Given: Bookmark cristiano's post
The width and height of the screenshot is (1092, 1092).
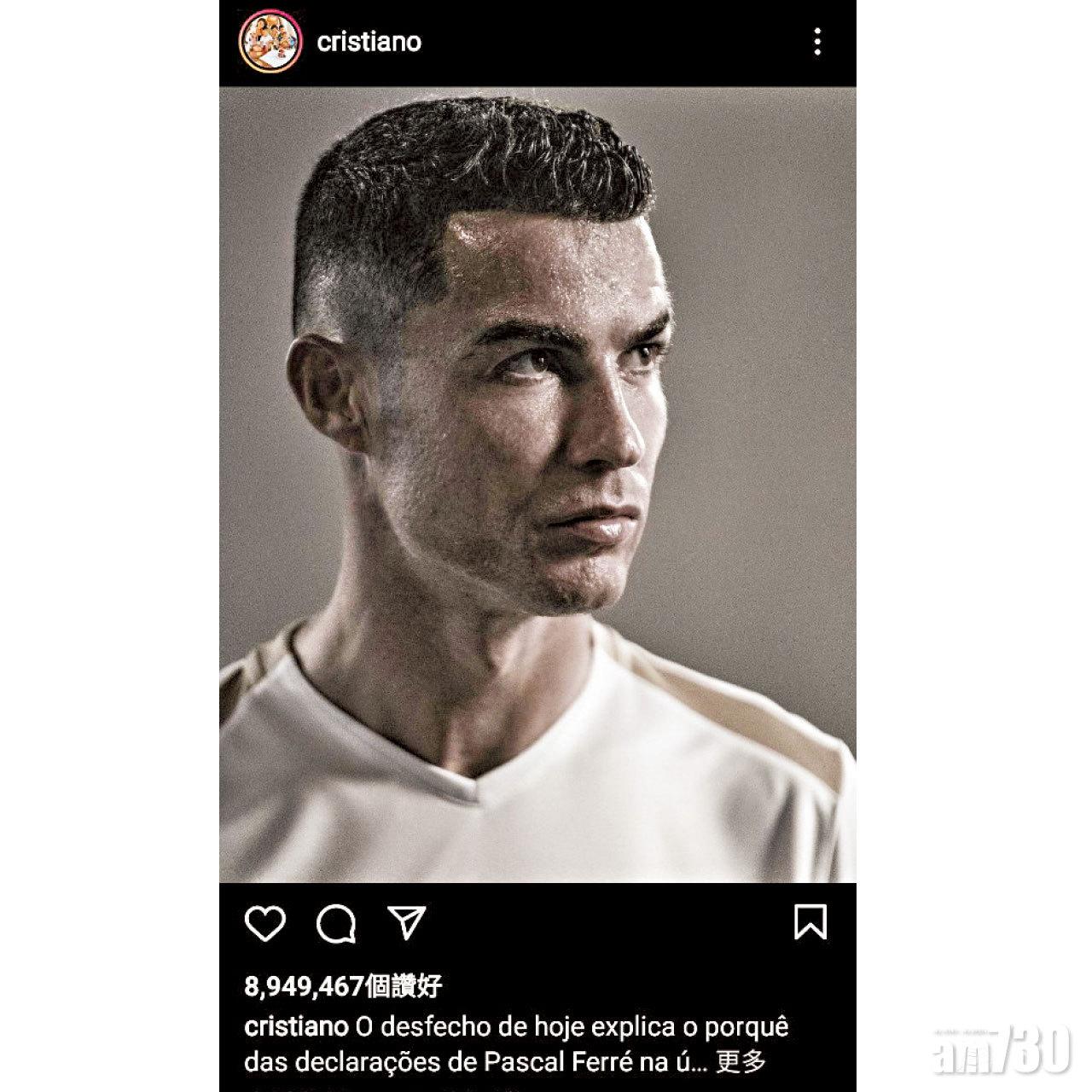Looking at the screenshot, I should point(810,922).
